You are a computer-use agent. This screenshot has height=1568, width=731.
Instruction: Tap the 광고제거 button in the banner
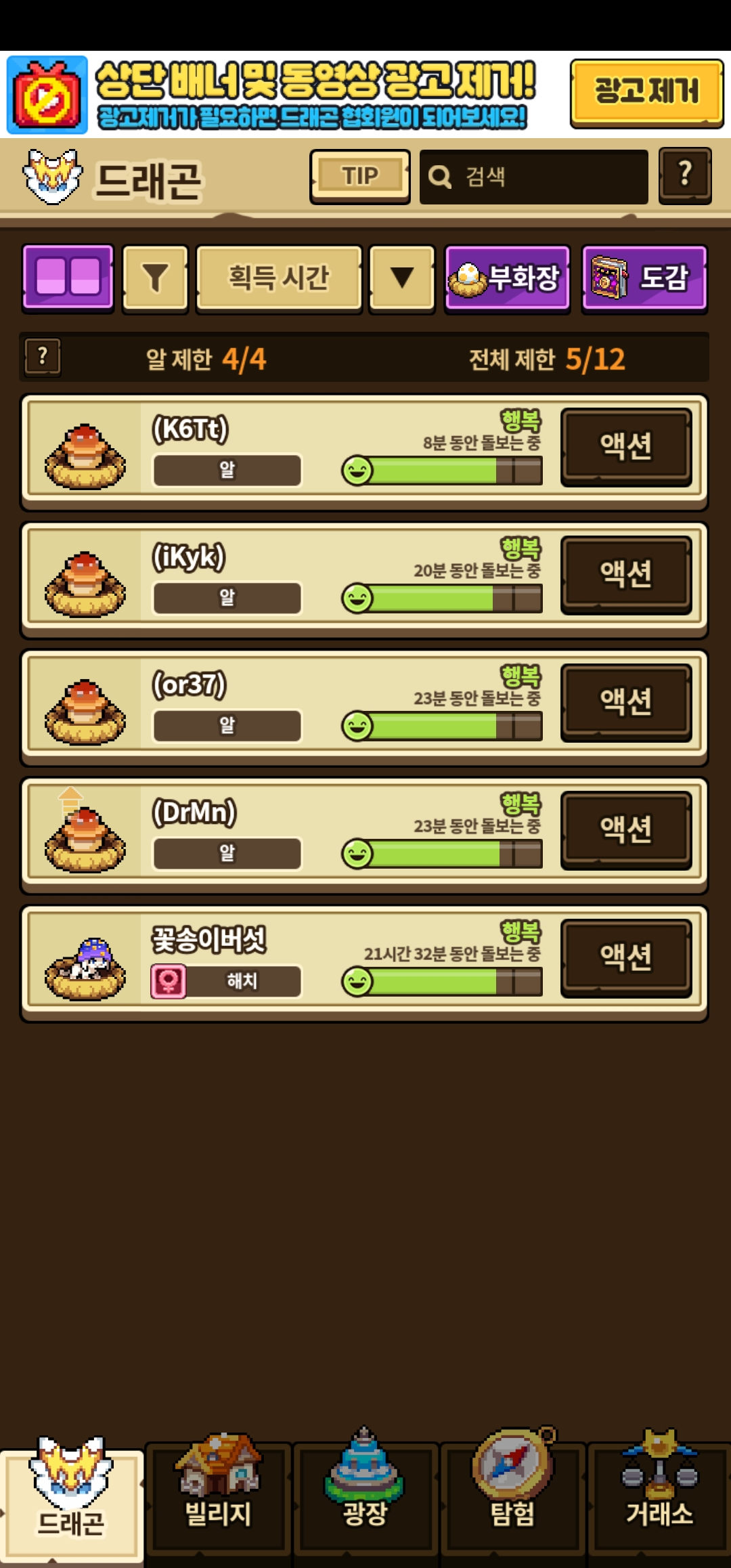(x=646, y=93)
